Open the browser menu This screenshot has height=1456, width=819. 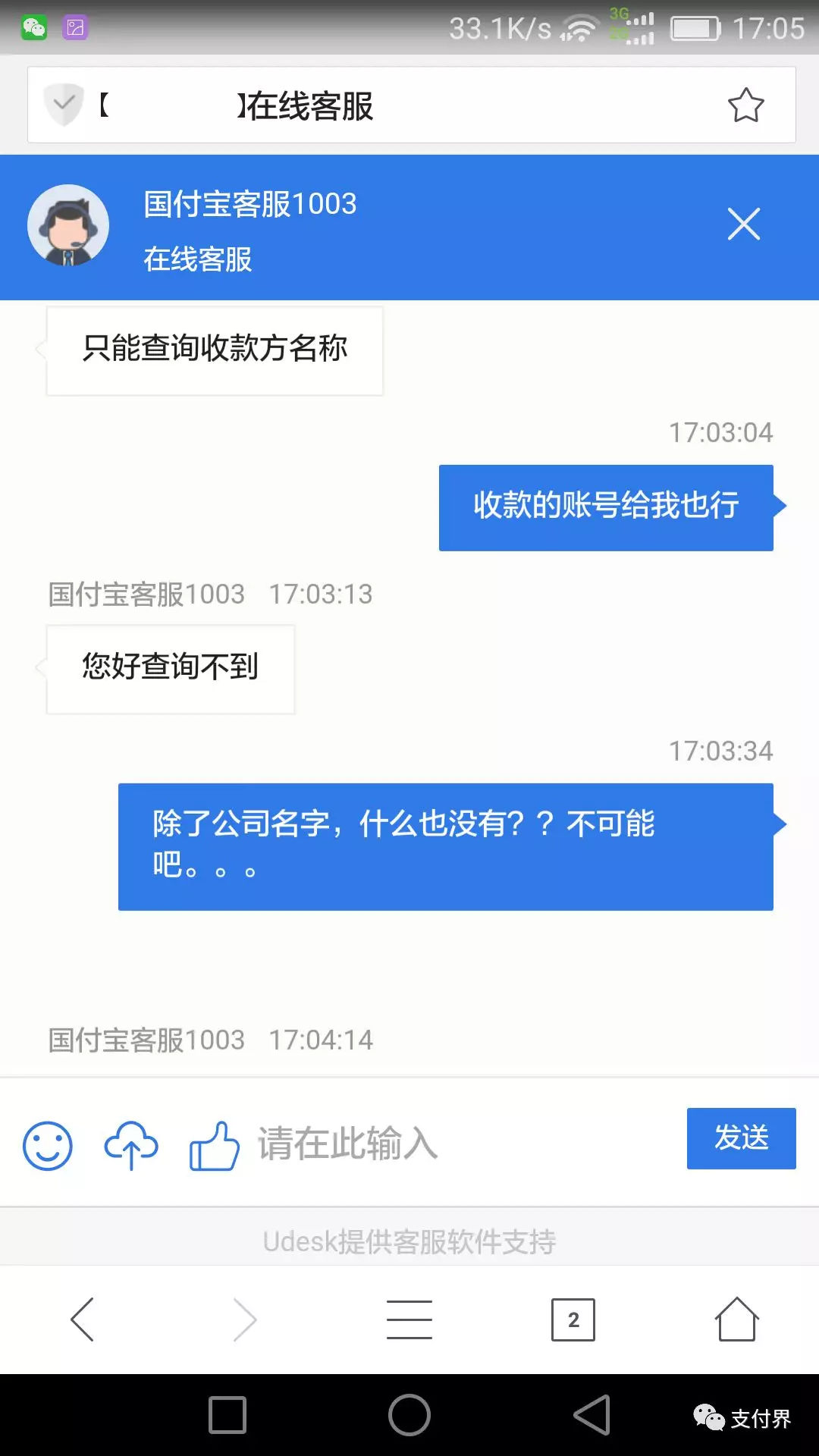click(x=409, y=1319)
